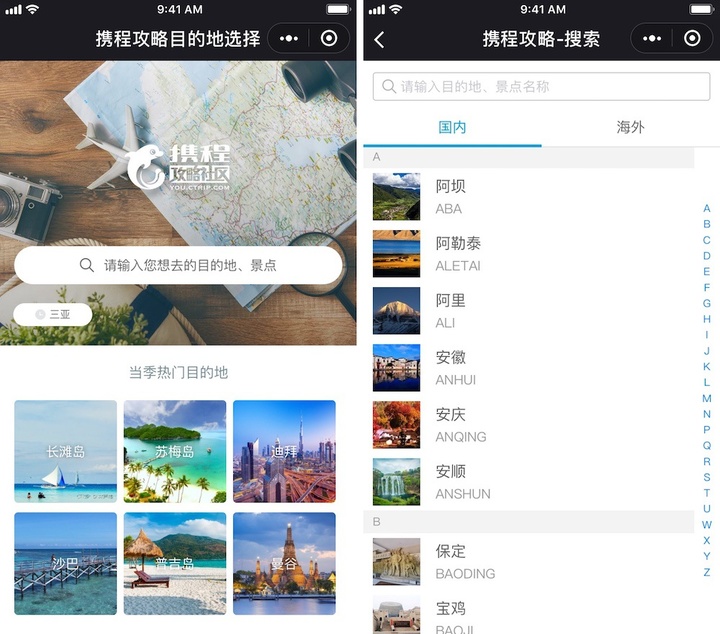View the 迪拜 destination card
The height and width of the screenshot is (634, 720).
284,451
